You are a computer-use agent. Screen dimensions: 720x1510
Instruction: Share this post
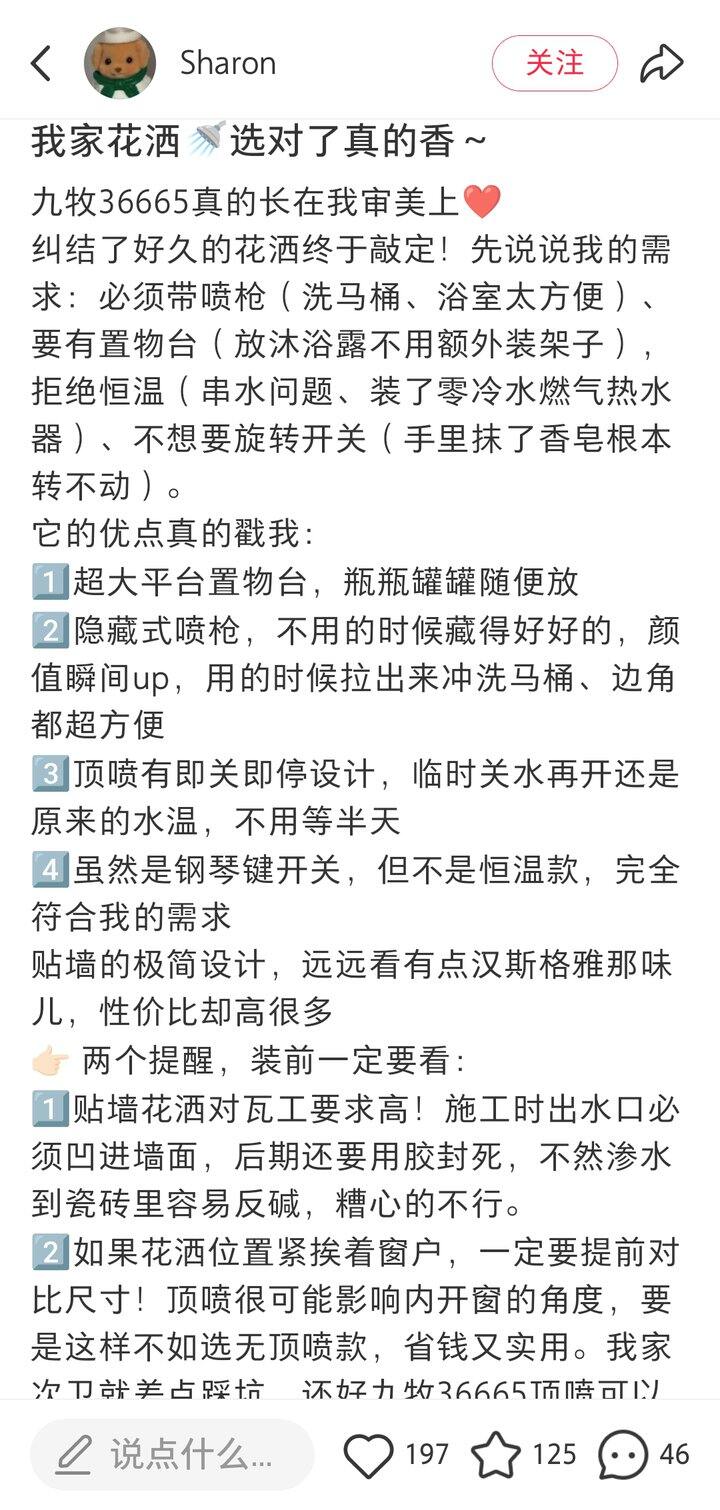click(x=661, y=64)
